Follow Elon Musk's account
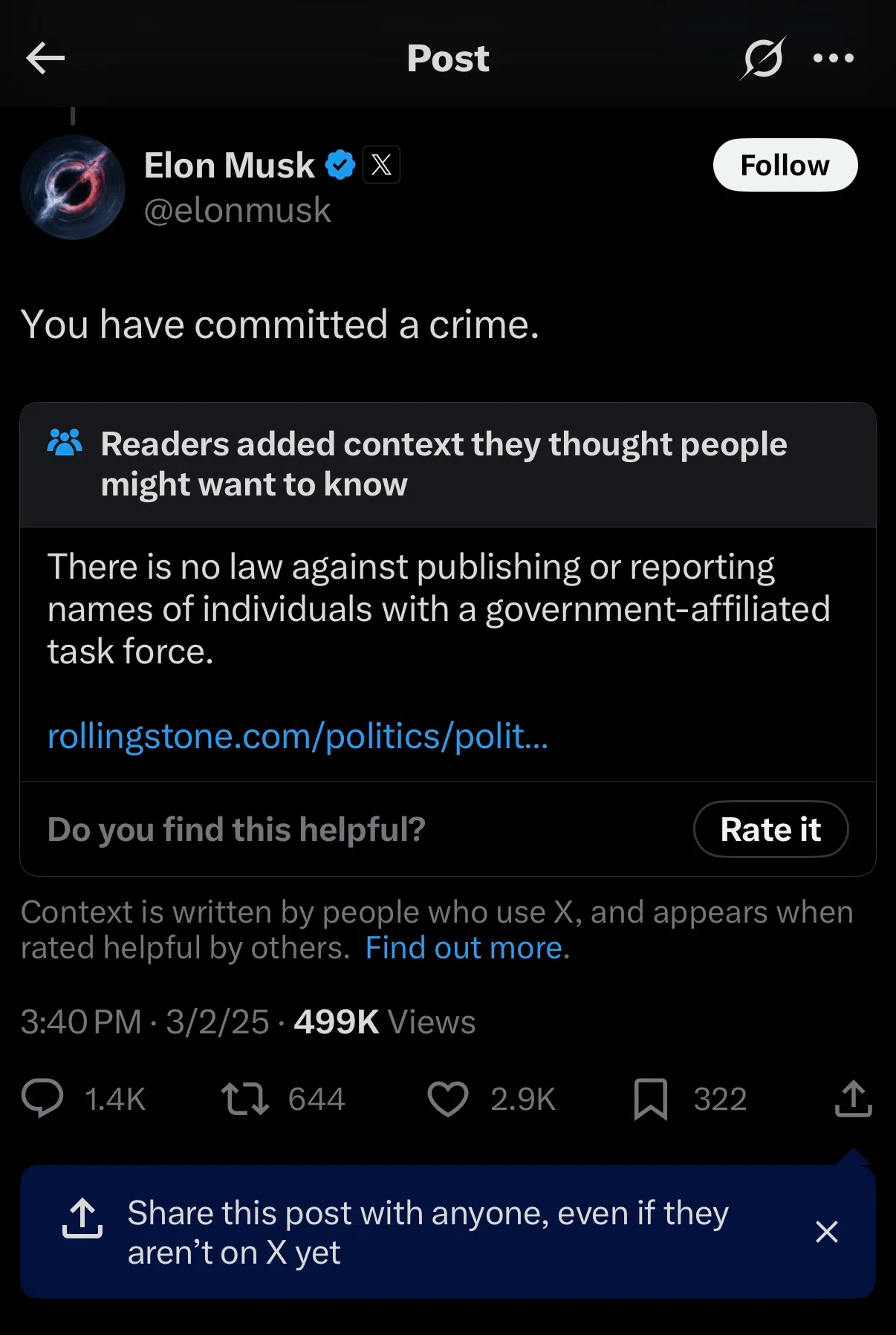The image size is (896, 1335). pyautogui.click(x=785, y=165)
